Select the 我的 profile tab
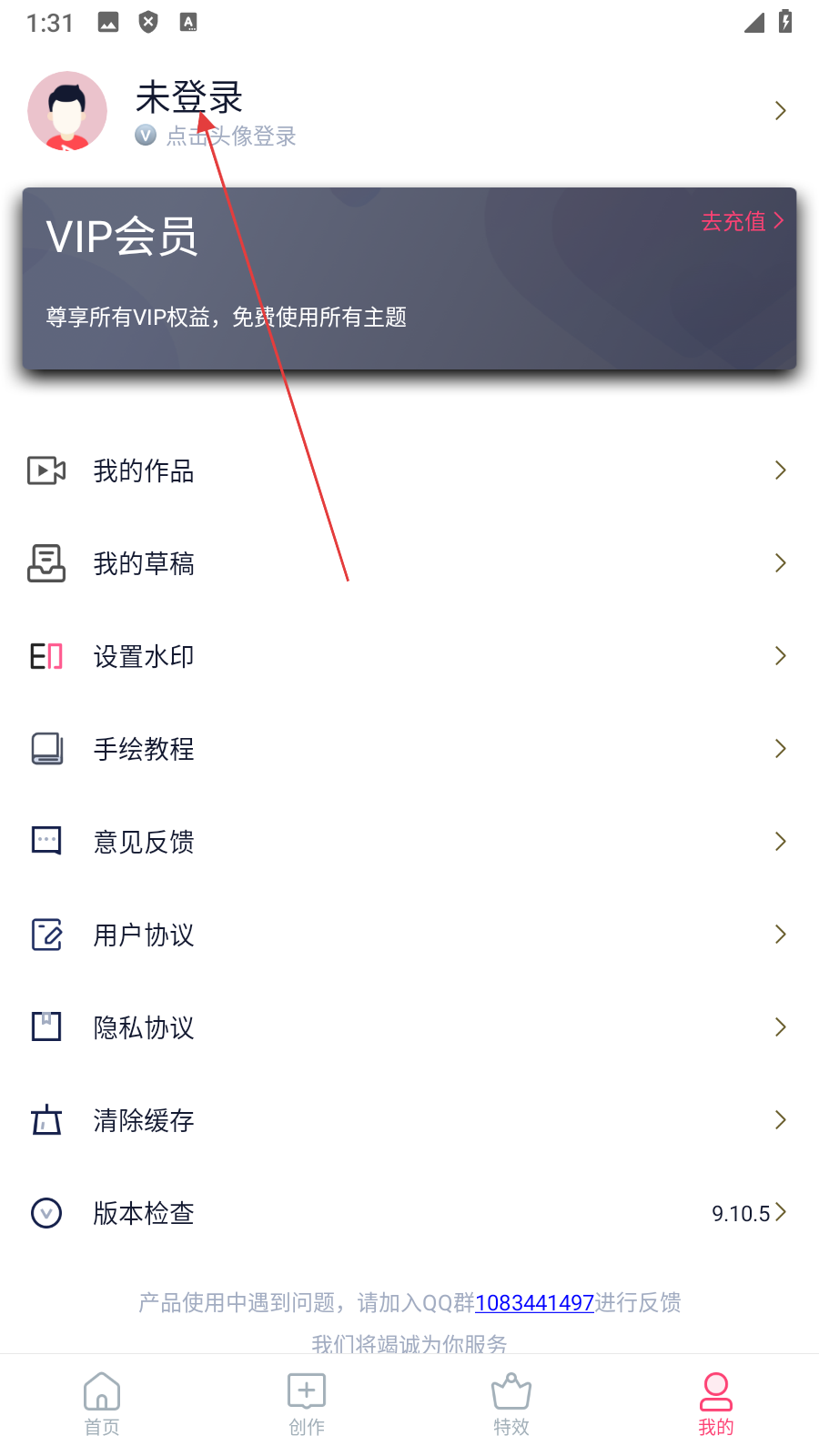Viewport: 819px width, 1456px height. point(716,1403)
